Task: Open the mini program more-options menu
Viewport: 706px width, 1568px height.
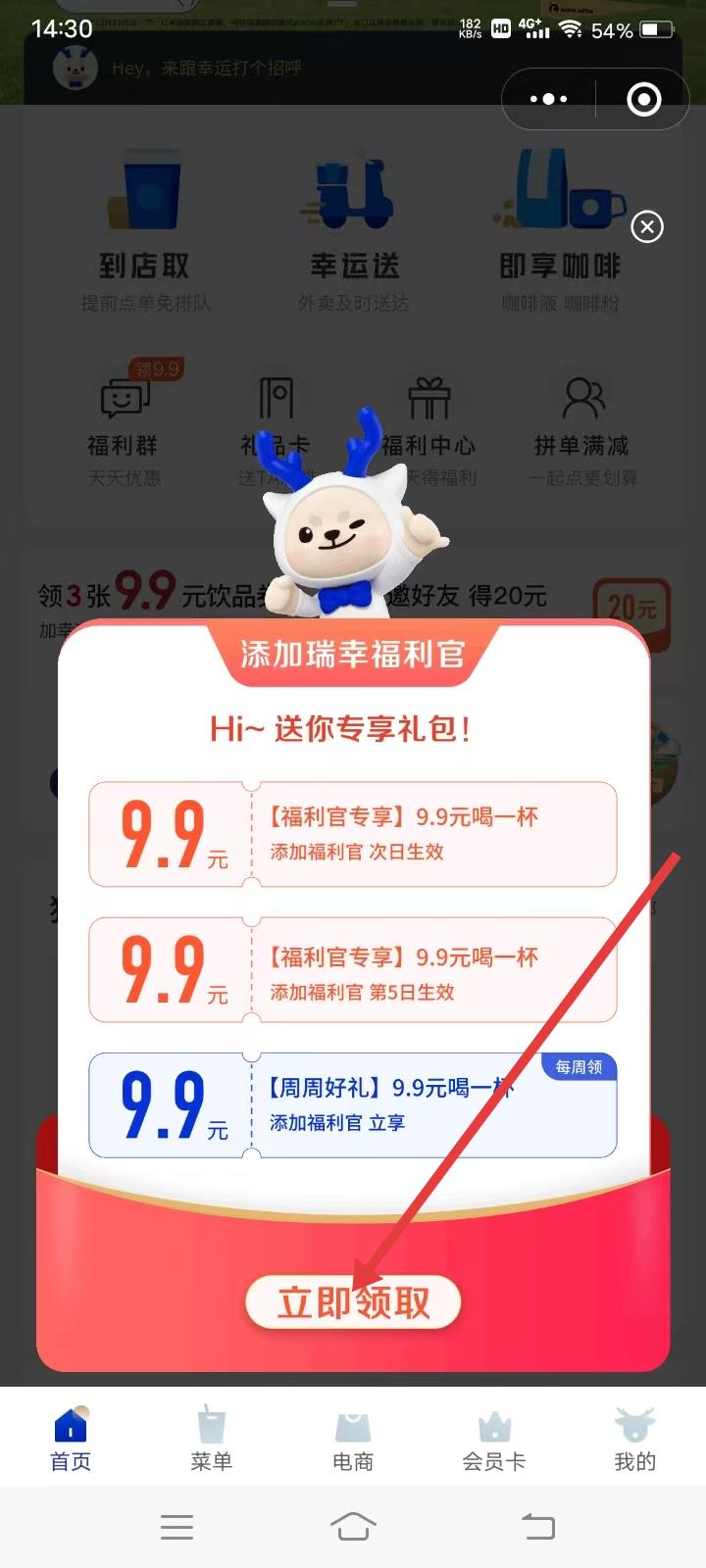Action: point(548,99)
